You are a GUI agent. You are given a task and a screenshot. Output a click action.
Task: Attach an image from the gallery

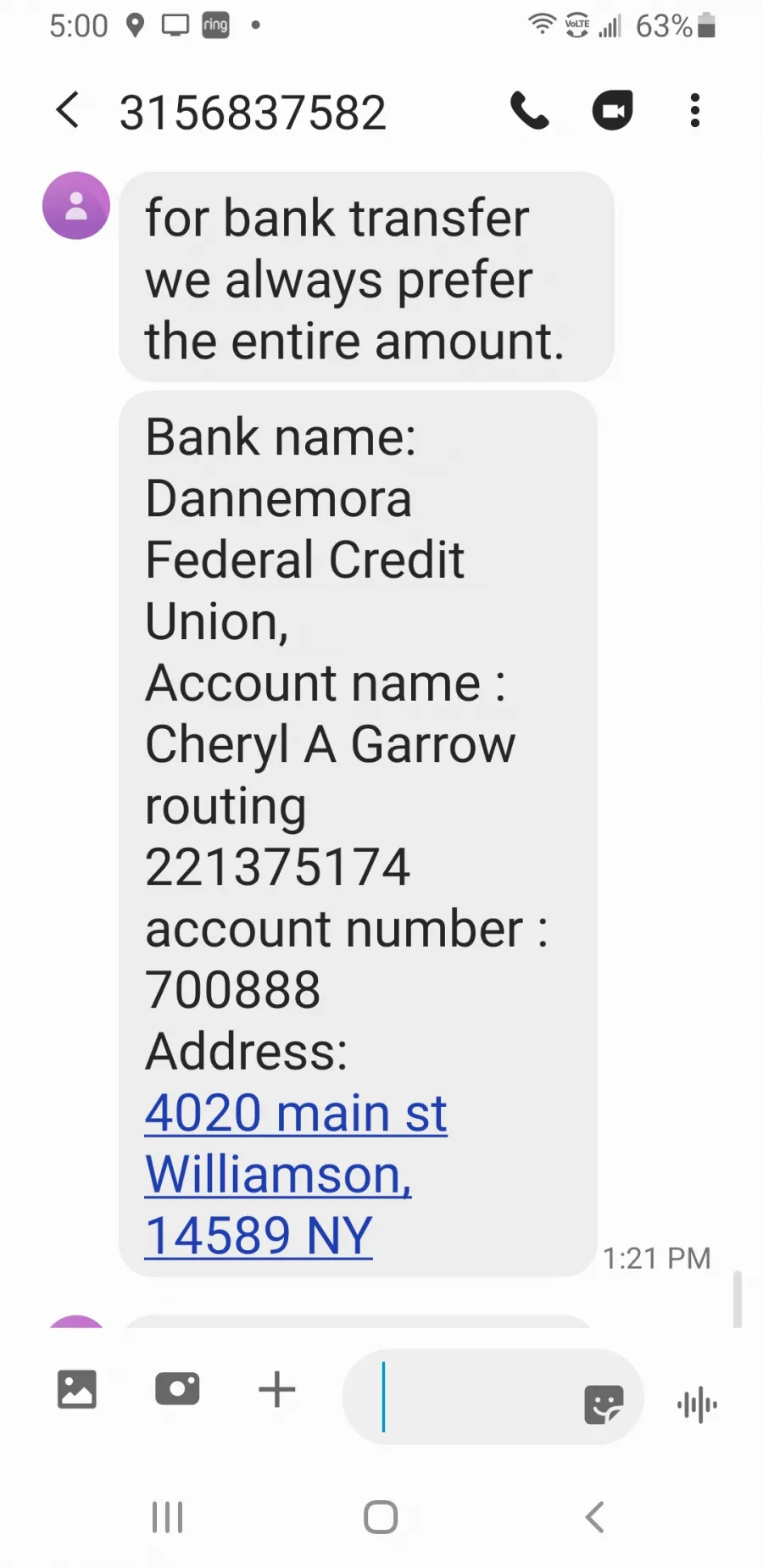(x=77, y=1389)
